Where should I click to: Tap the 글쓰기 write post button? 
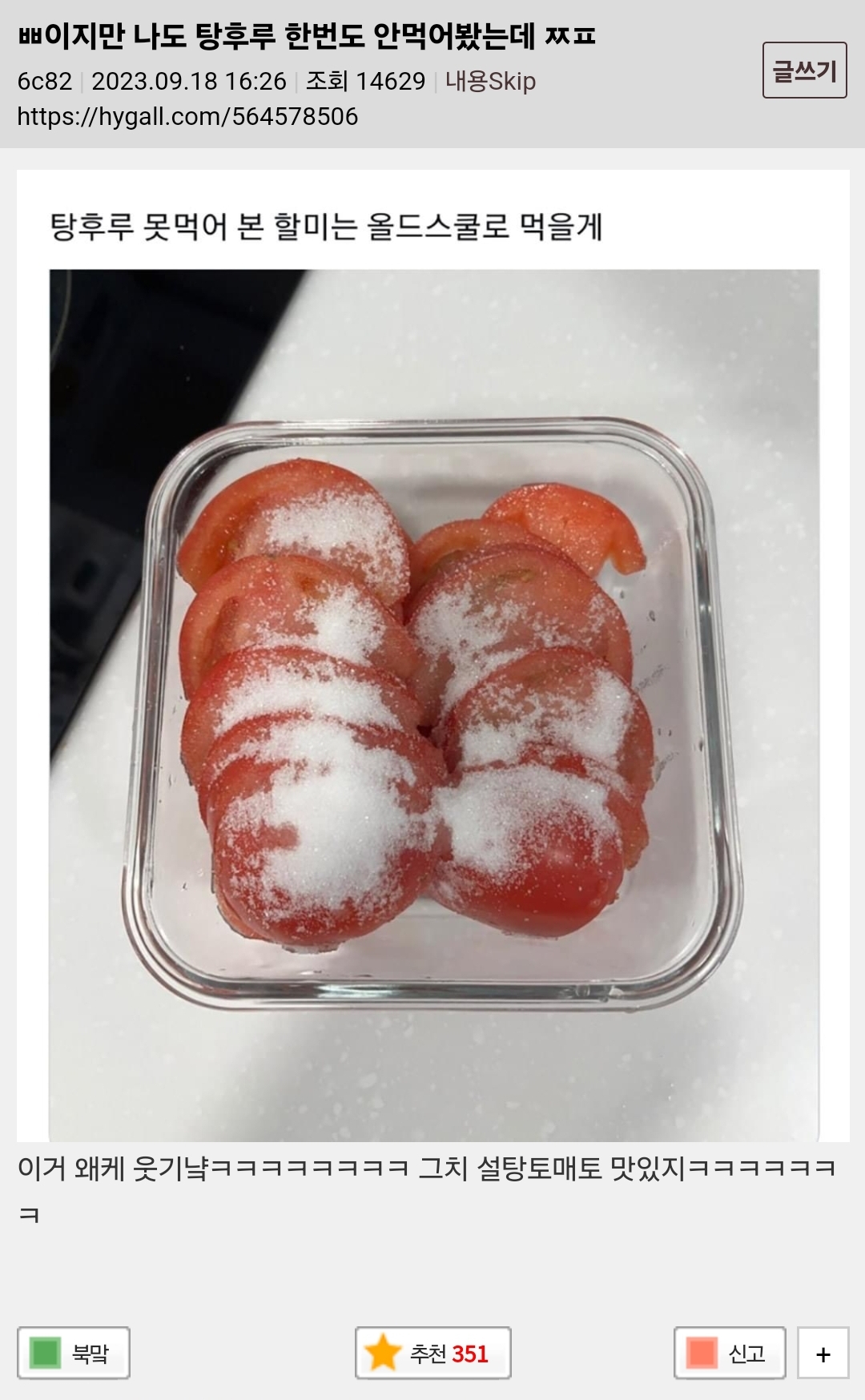pos(804,70)
